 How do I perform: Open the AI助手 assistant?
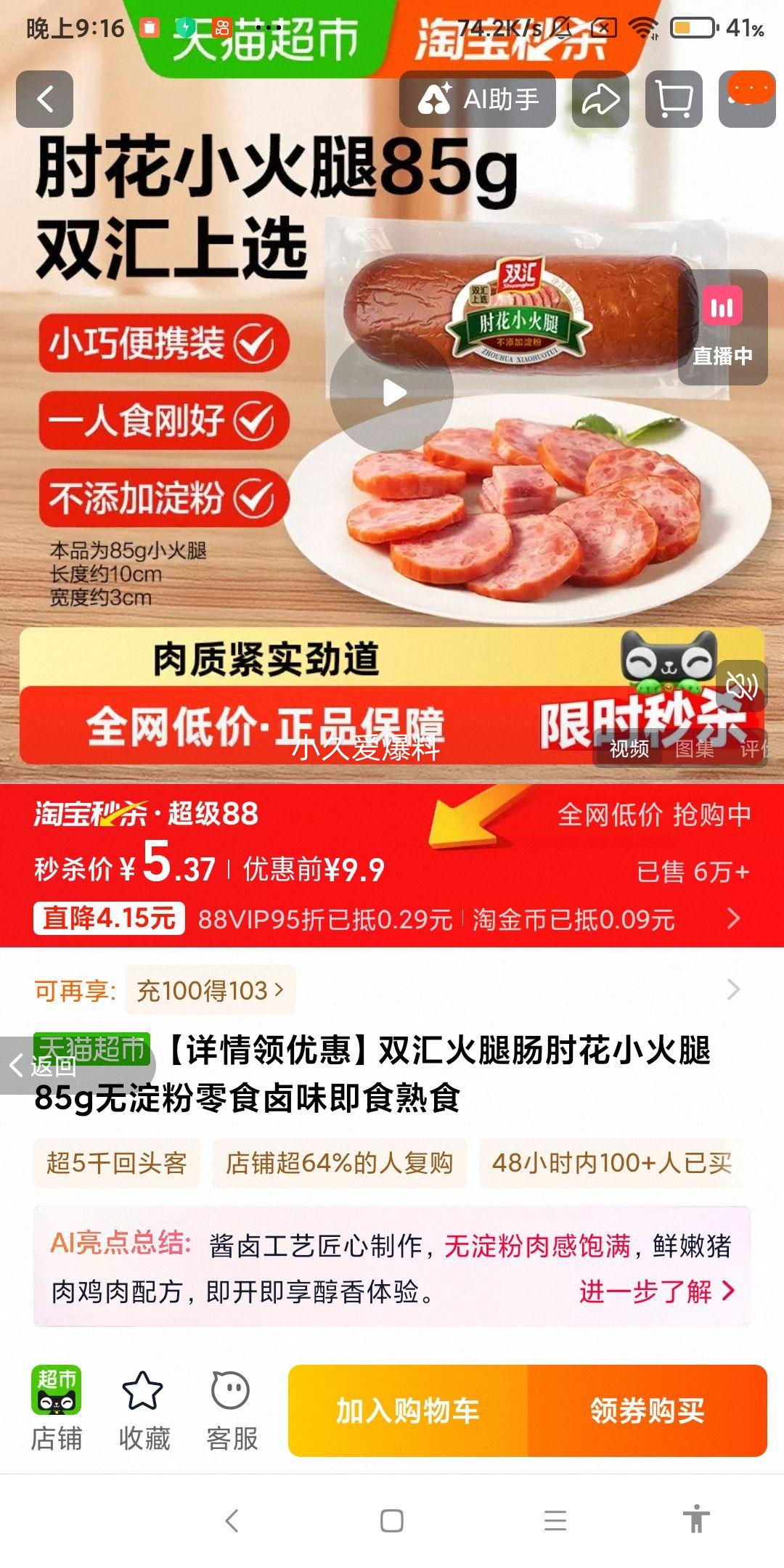click(478, 99)
